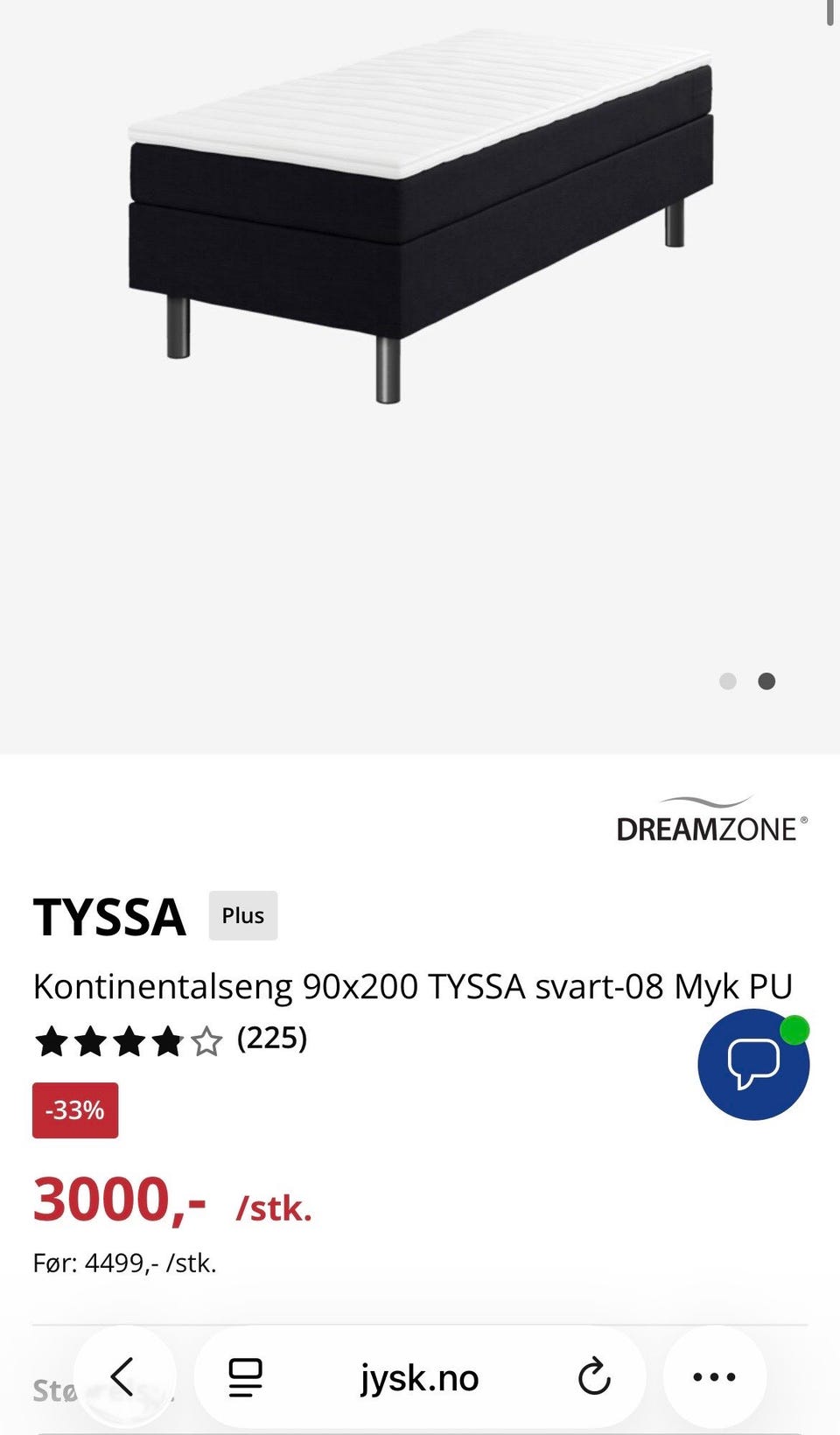Open the browser's three-dot menu
The image size is (840, 1435).
714,1377
